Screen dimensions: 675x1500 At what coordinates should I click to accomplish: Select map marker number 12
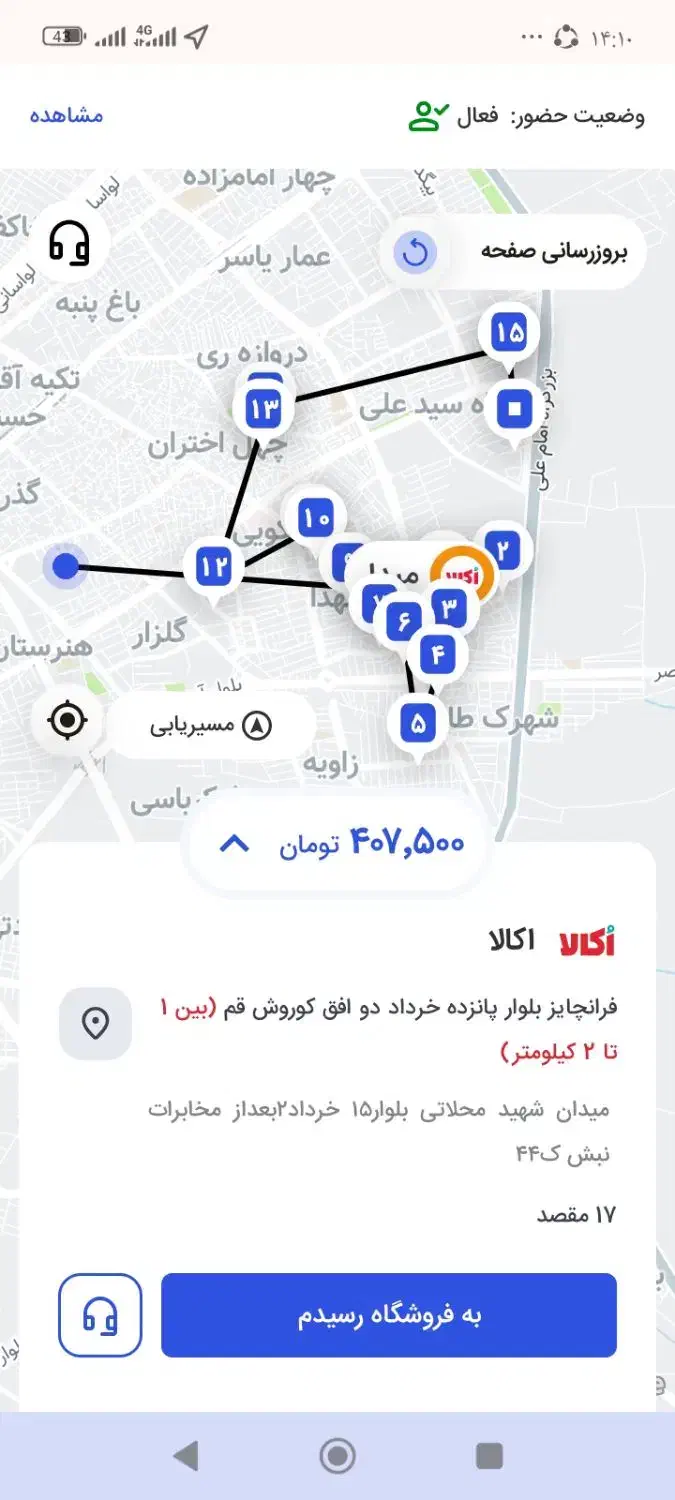[x=213, y=568]
